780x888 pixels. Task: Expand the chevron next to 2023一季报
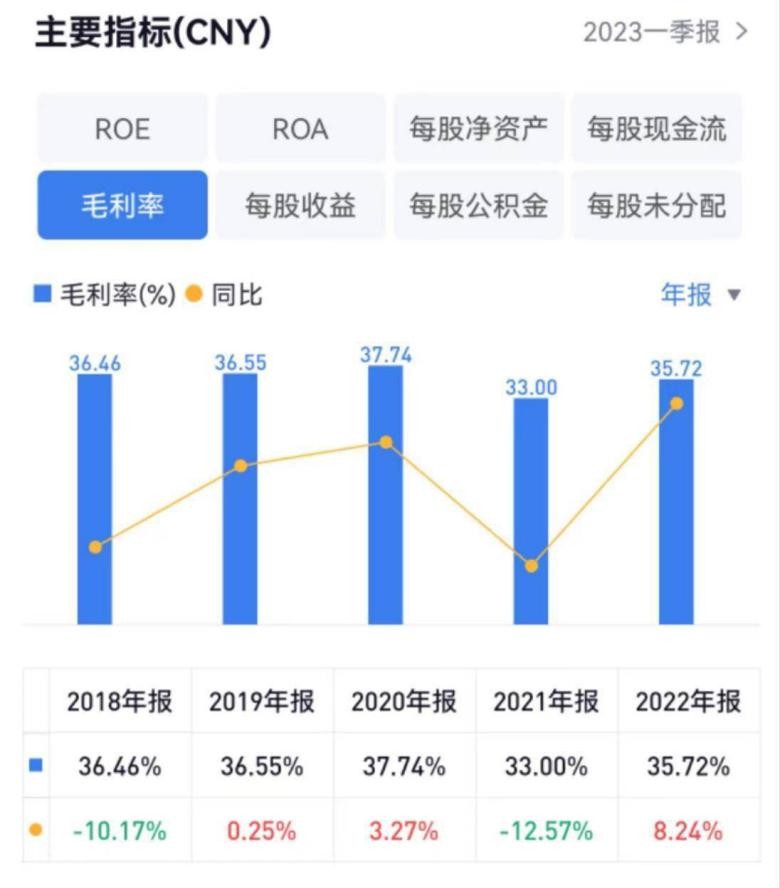740,31
